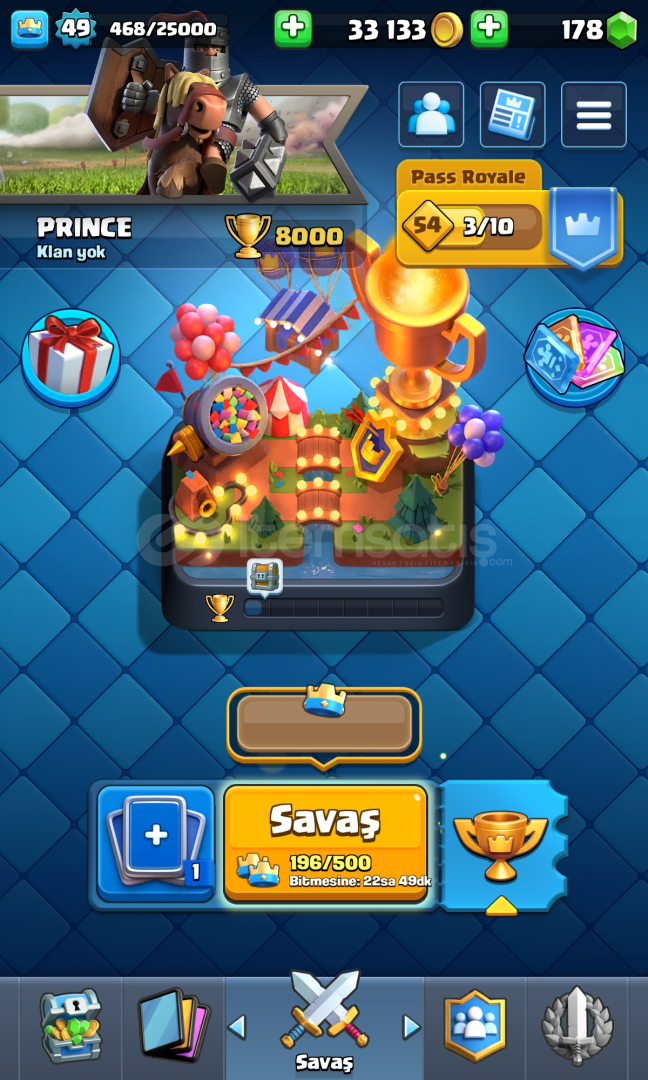Open the gift box offer

(71, 358)
